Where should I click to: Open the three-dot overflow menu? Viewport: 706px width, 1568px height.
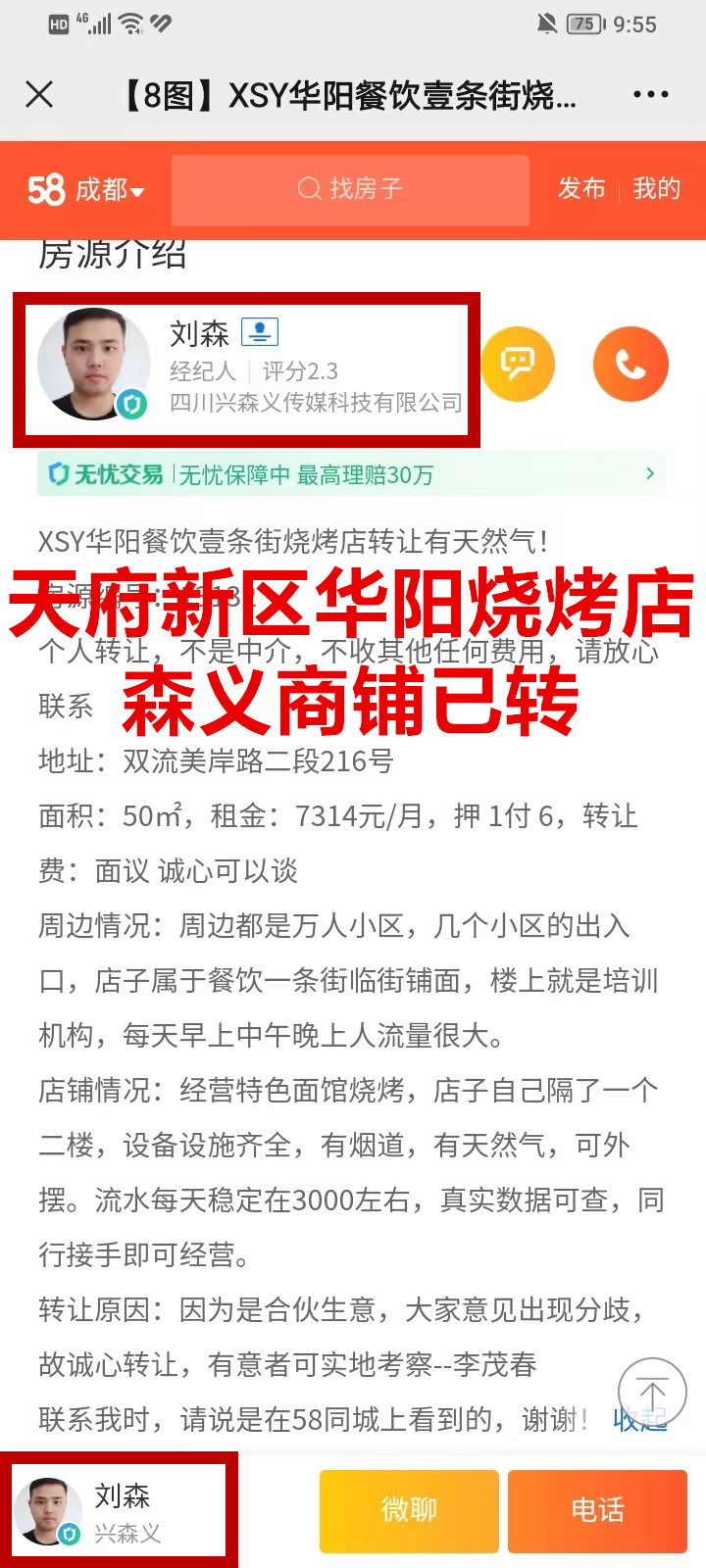[650, 95]
